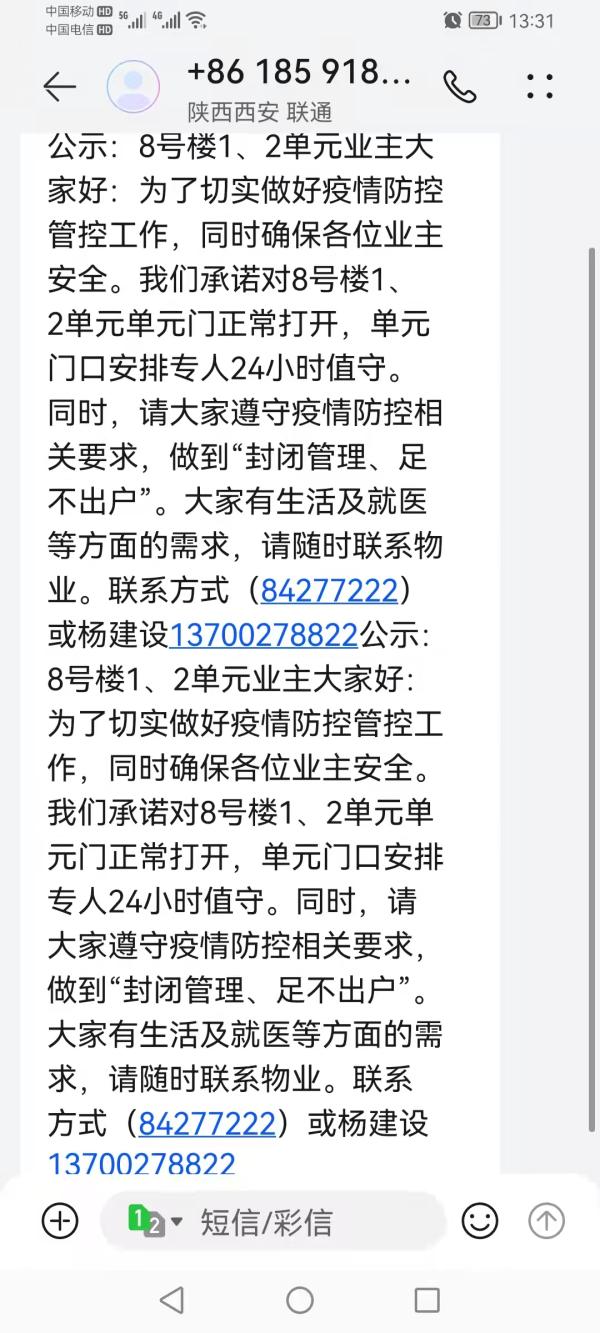Tap the first 13700278822 phone link
The image size is (600, 1333).
point(264,634)
